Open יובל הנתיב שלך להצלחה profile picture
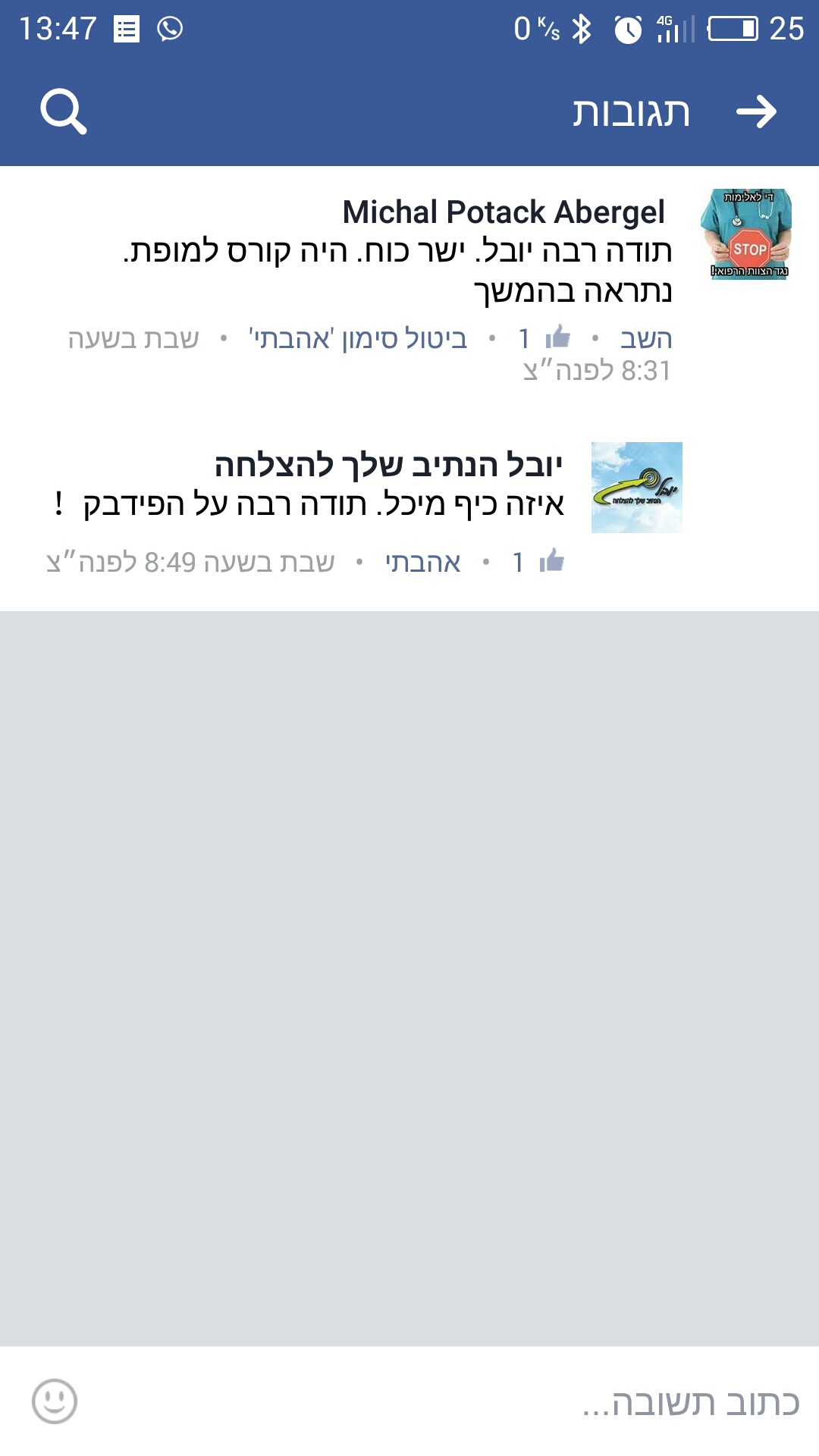Screen dimensions: 819x1456 [x=637, y=488]
